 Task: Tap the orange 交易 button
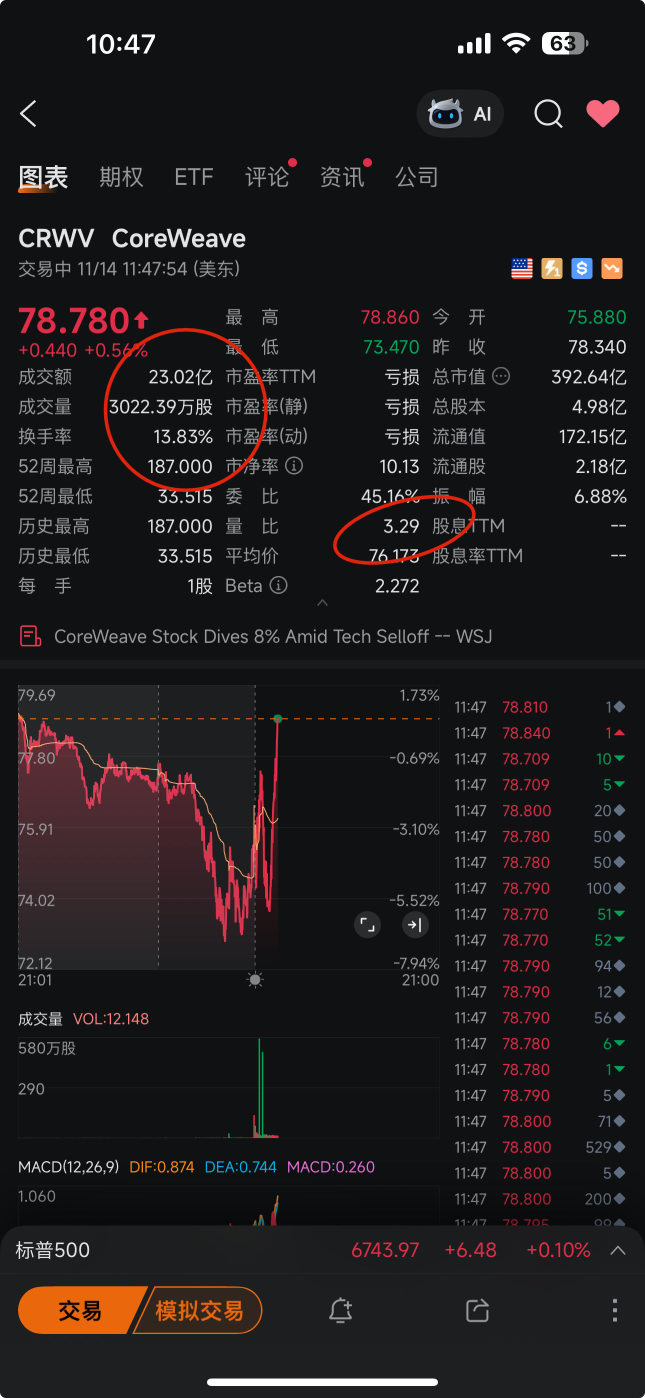click(76, 1310)
